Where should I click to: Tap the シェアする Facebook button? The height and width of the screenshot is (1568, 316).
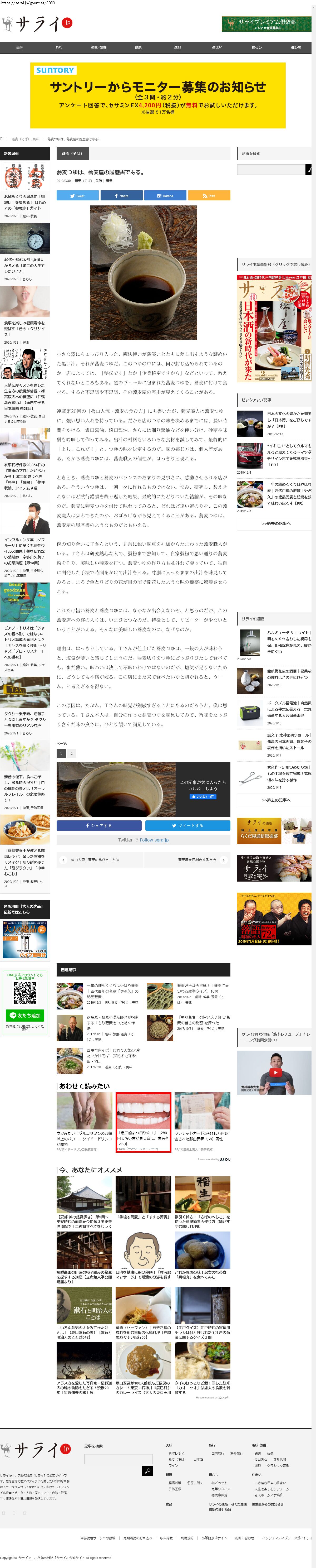99,825
